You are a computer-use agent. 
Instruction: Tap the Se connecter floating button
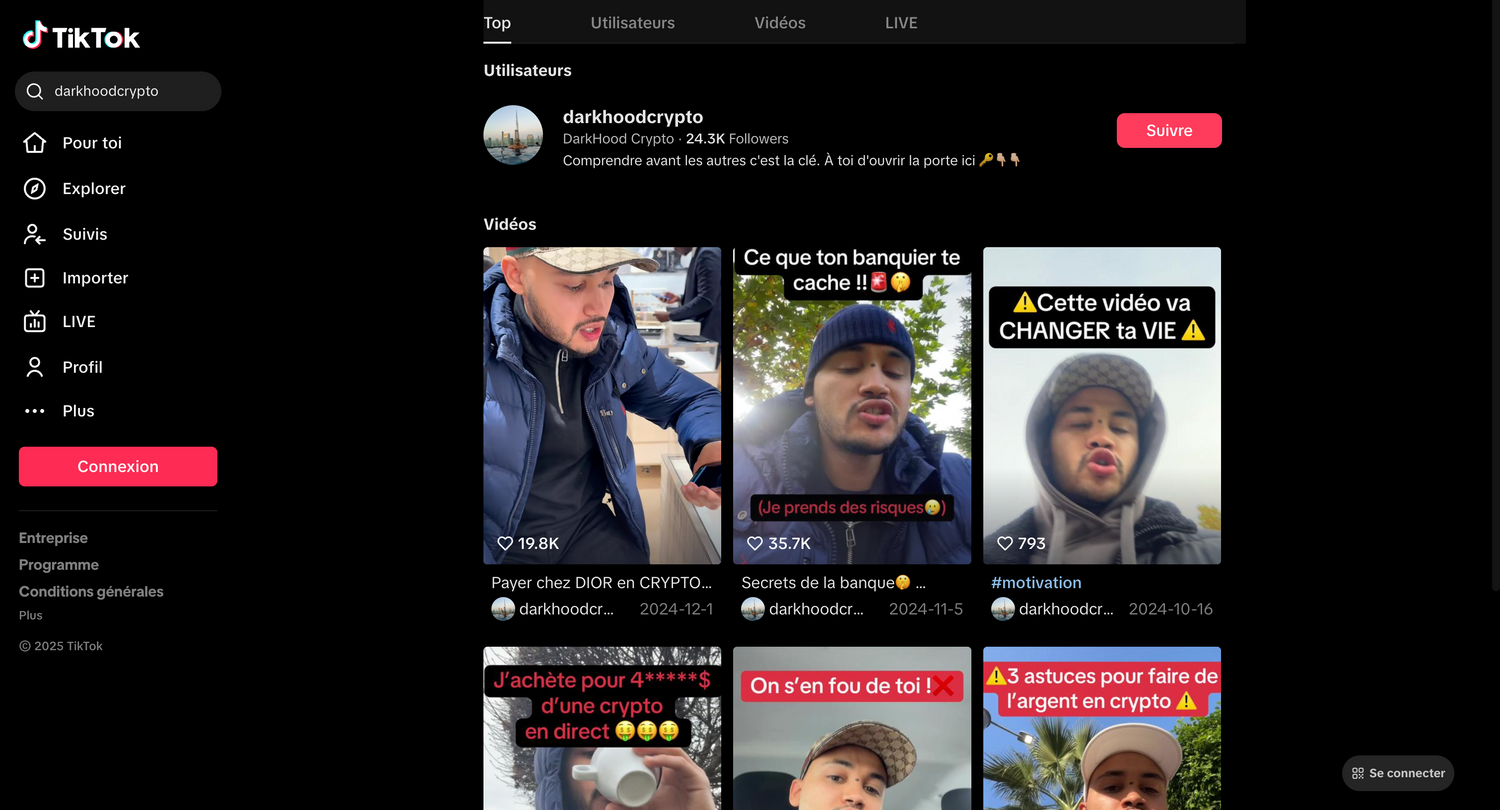pyautogui.click(x=1397, y=773)
